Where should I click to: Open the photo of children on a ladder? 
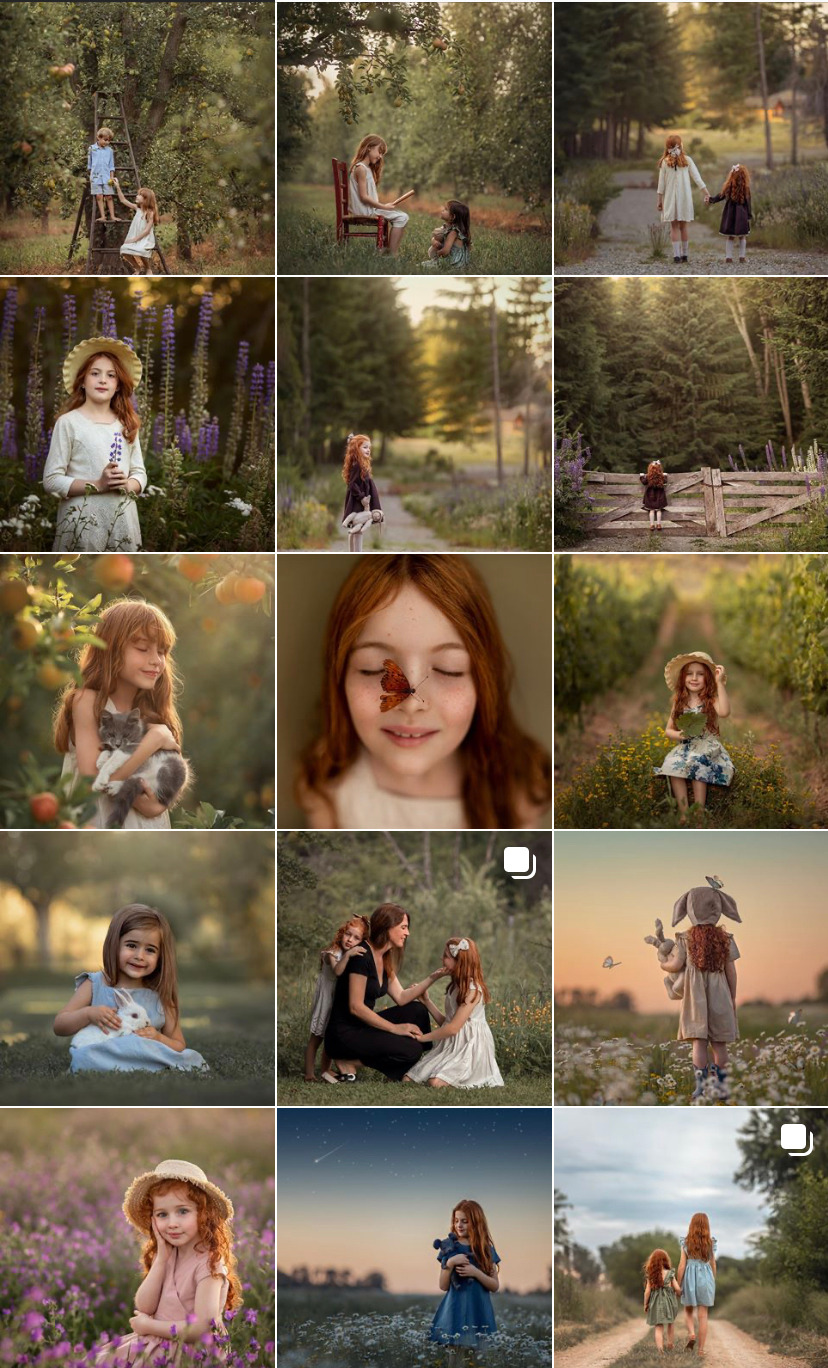pos(137,137)
